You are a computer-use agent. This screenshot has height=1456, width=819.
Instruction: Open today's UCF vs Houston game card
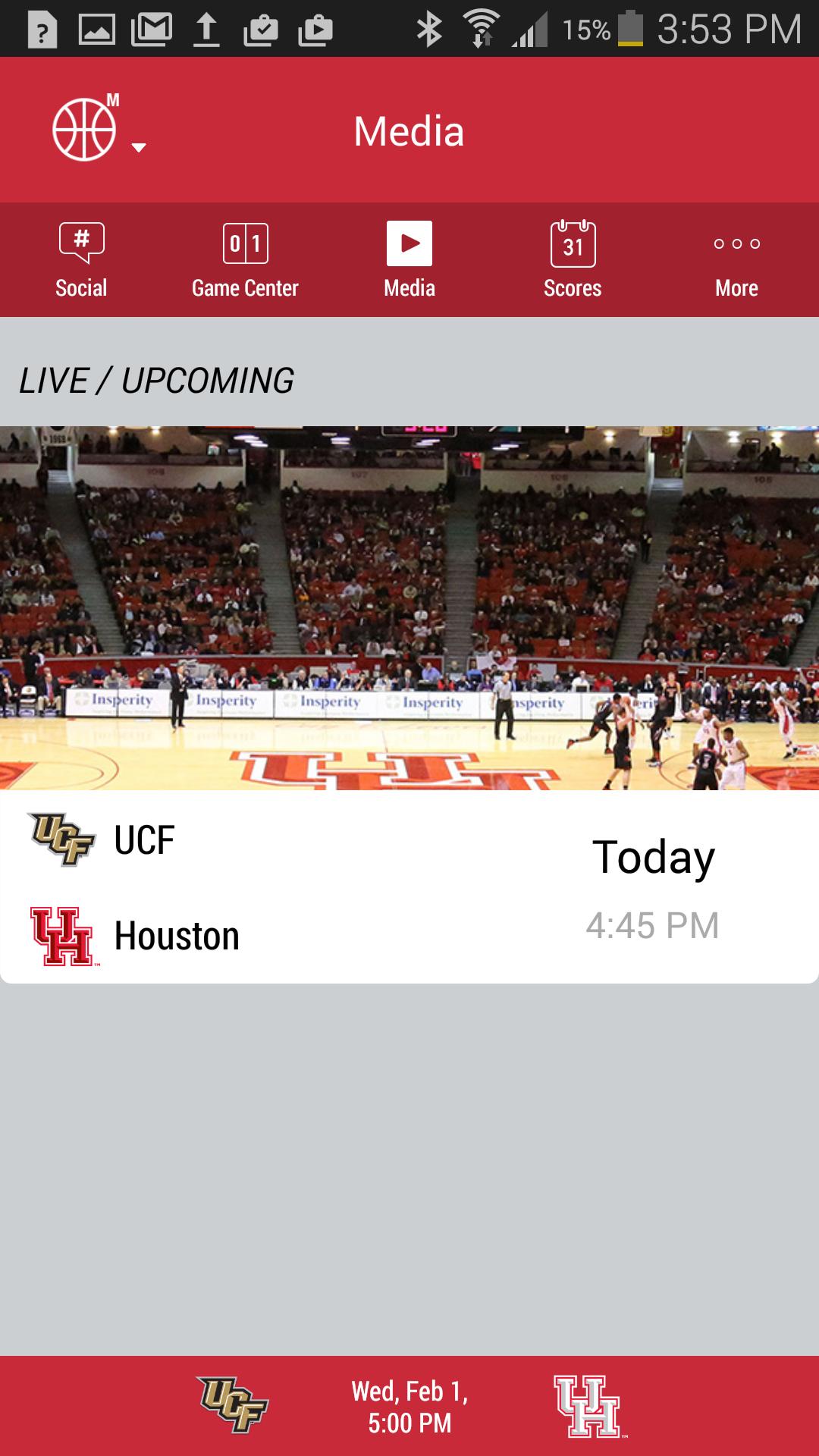click(x=409, y=887)
